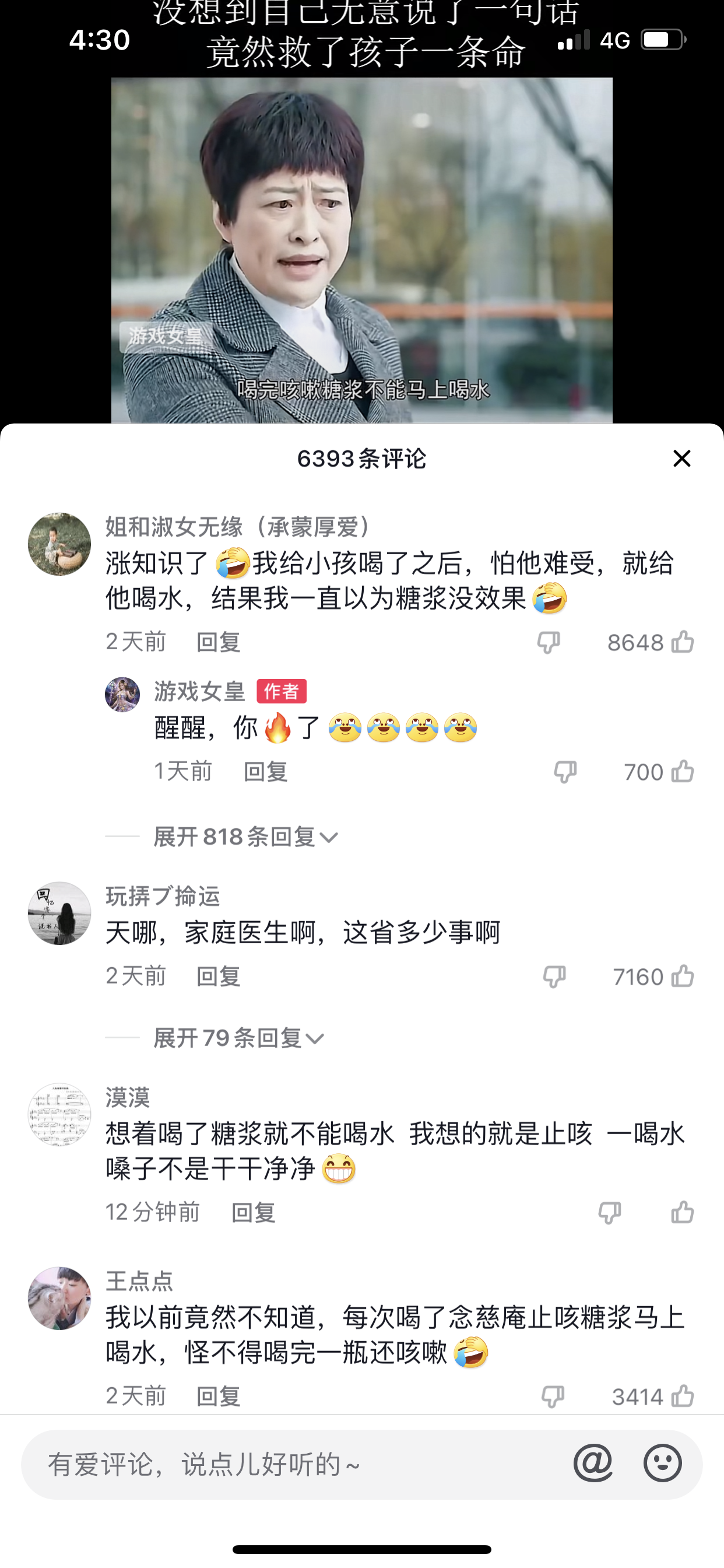Like 漠漠's comment

(x=682, y=1213)
